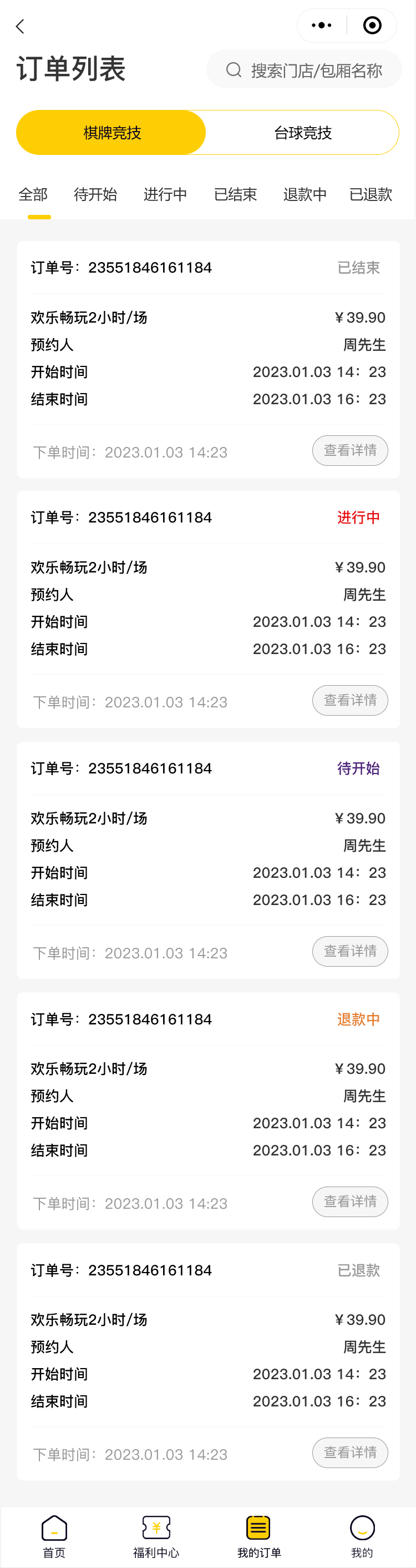Open the 退款中 tab
Image resolution: width=416 pixels, height=1568 pixels.
tap(305, 195)
